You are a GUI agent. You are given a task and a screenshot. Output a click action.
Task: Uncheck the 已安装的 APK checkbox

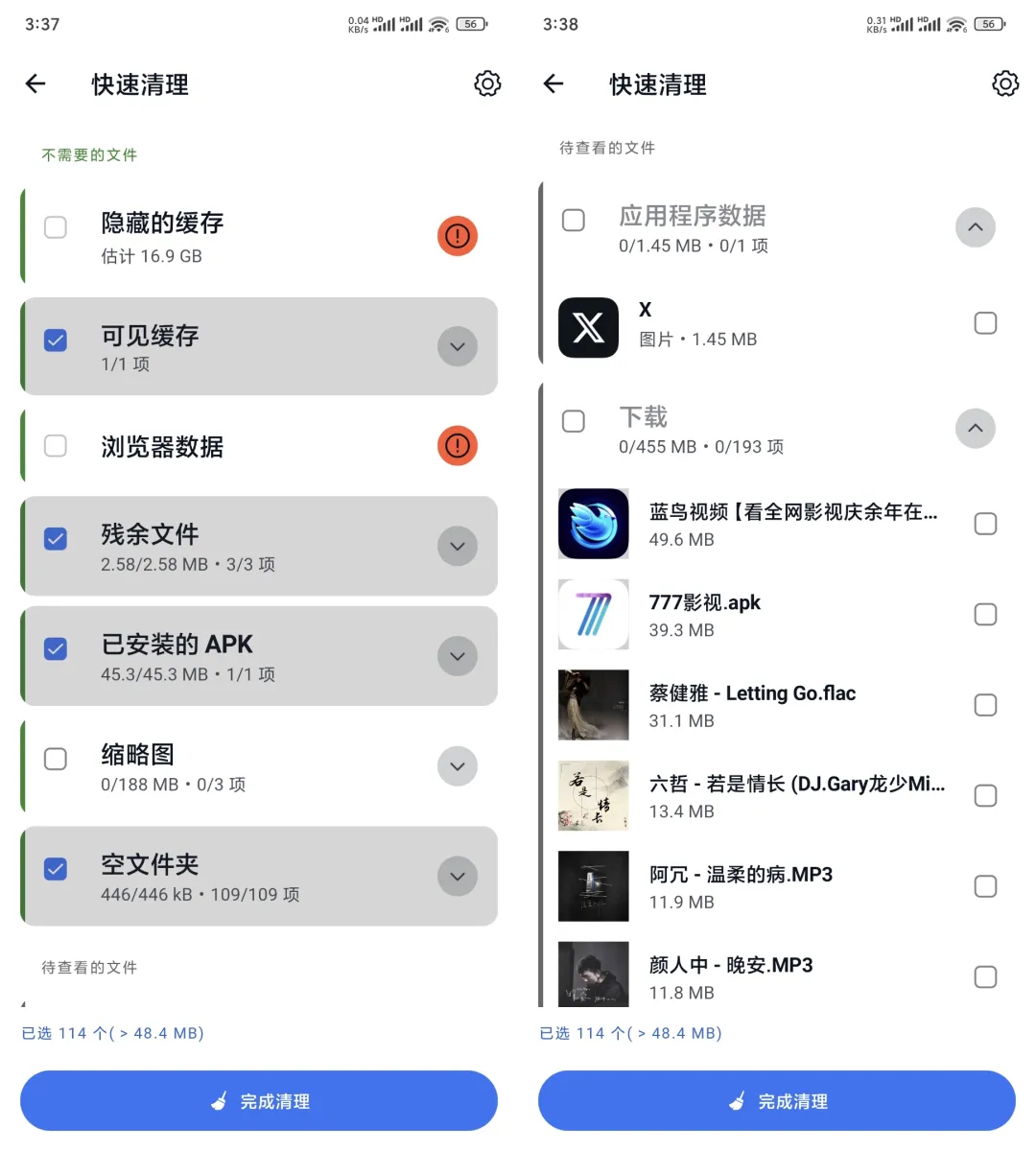(x=56, y=649)
